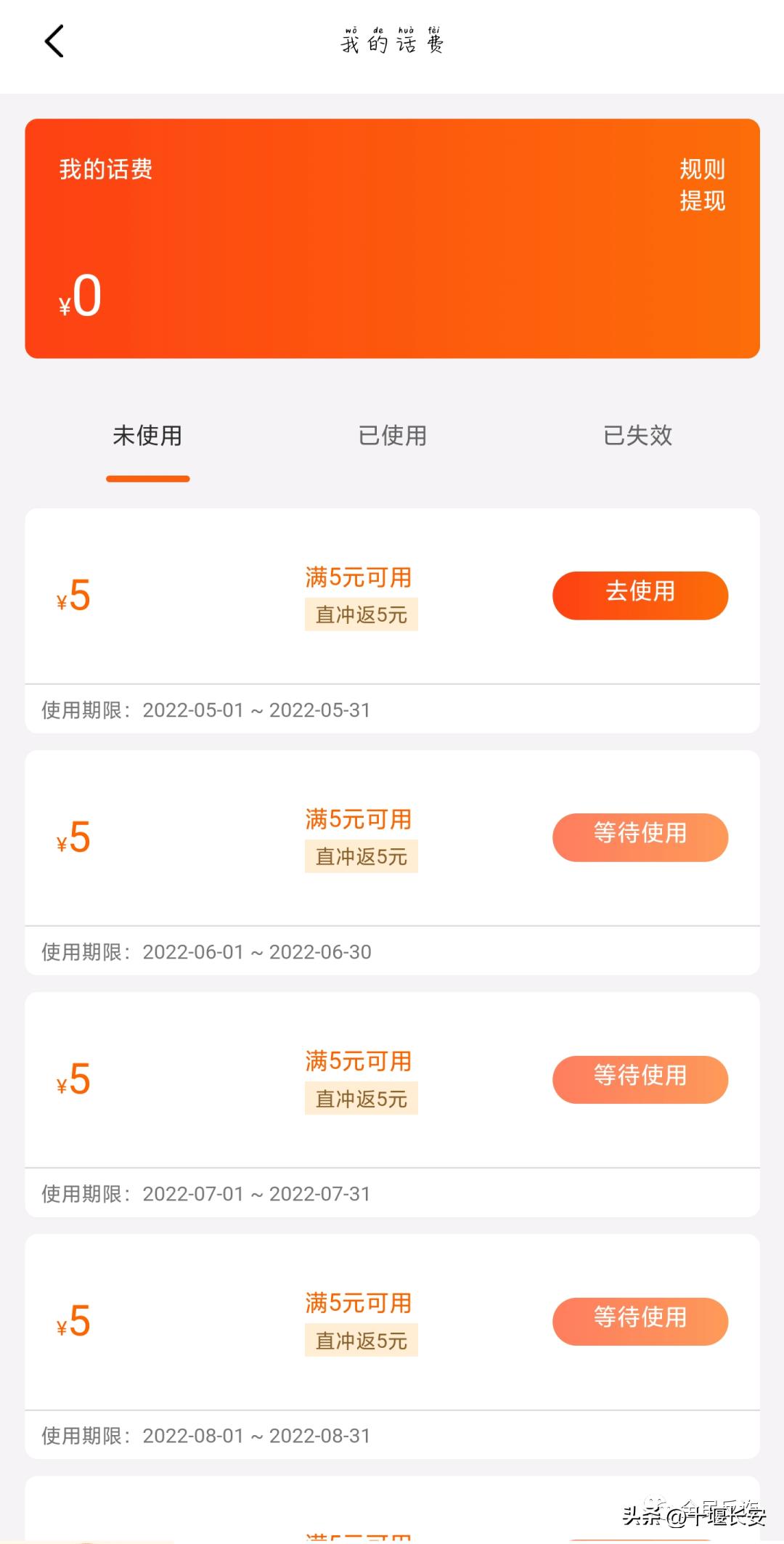Tap the August usage period text

pyautogui.click(x=205, y=1435)
